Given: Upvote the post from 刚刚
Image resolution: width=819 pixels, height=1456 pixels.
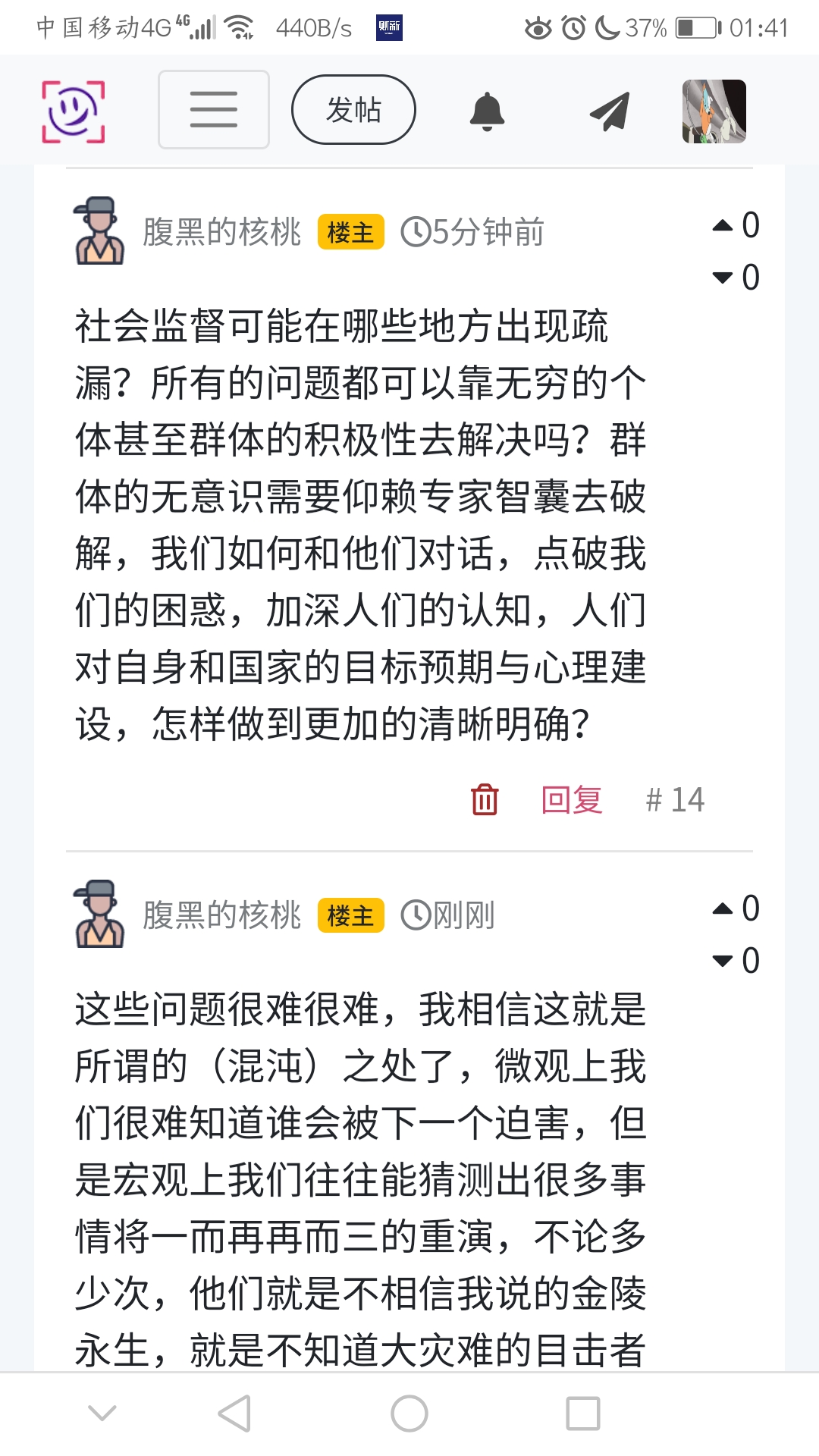Looking at the screenshot, I should tap(723, 908).
